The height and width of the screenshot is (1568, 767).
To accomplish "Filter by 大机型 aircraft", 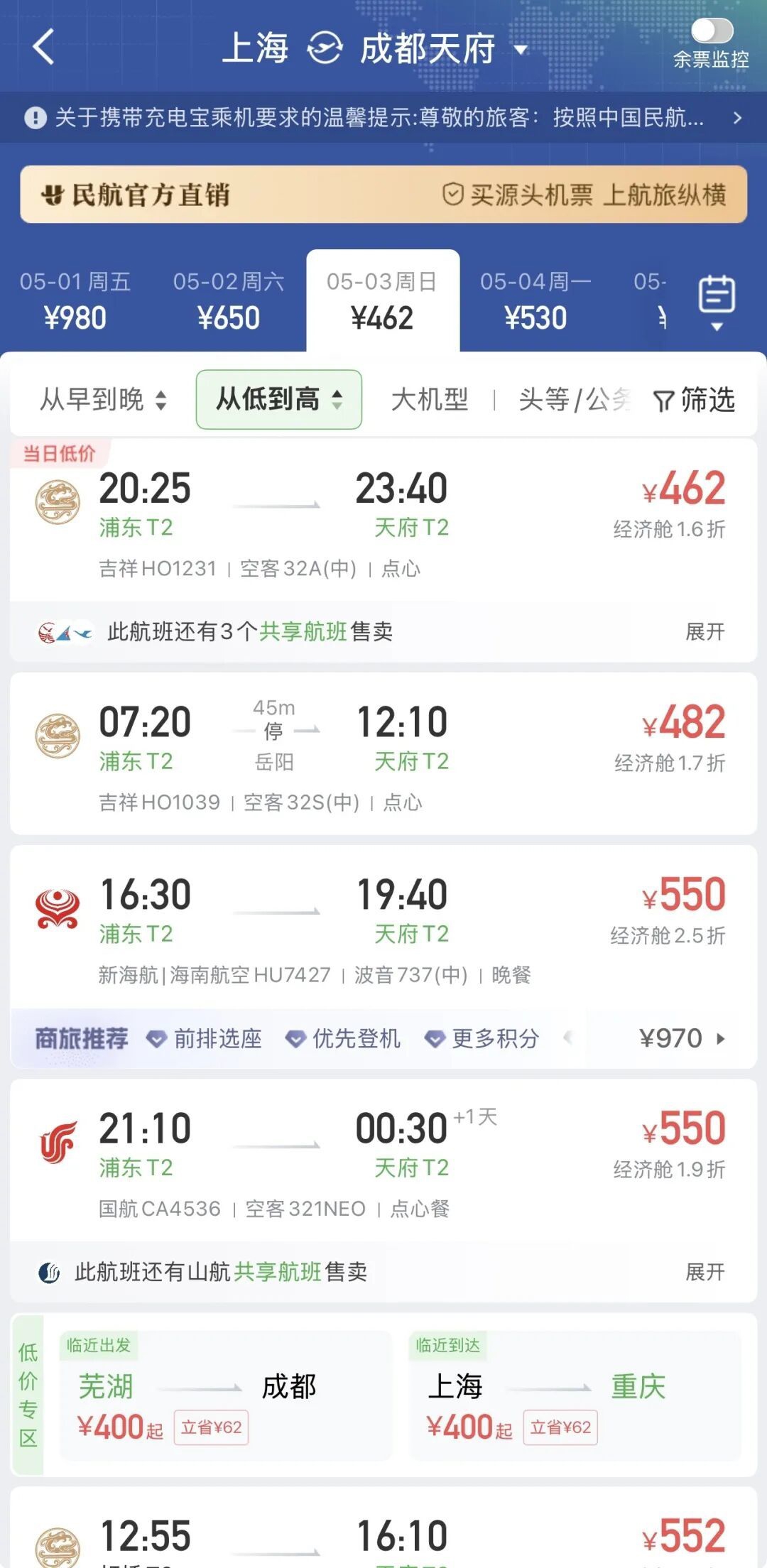I will coord(430,400).
